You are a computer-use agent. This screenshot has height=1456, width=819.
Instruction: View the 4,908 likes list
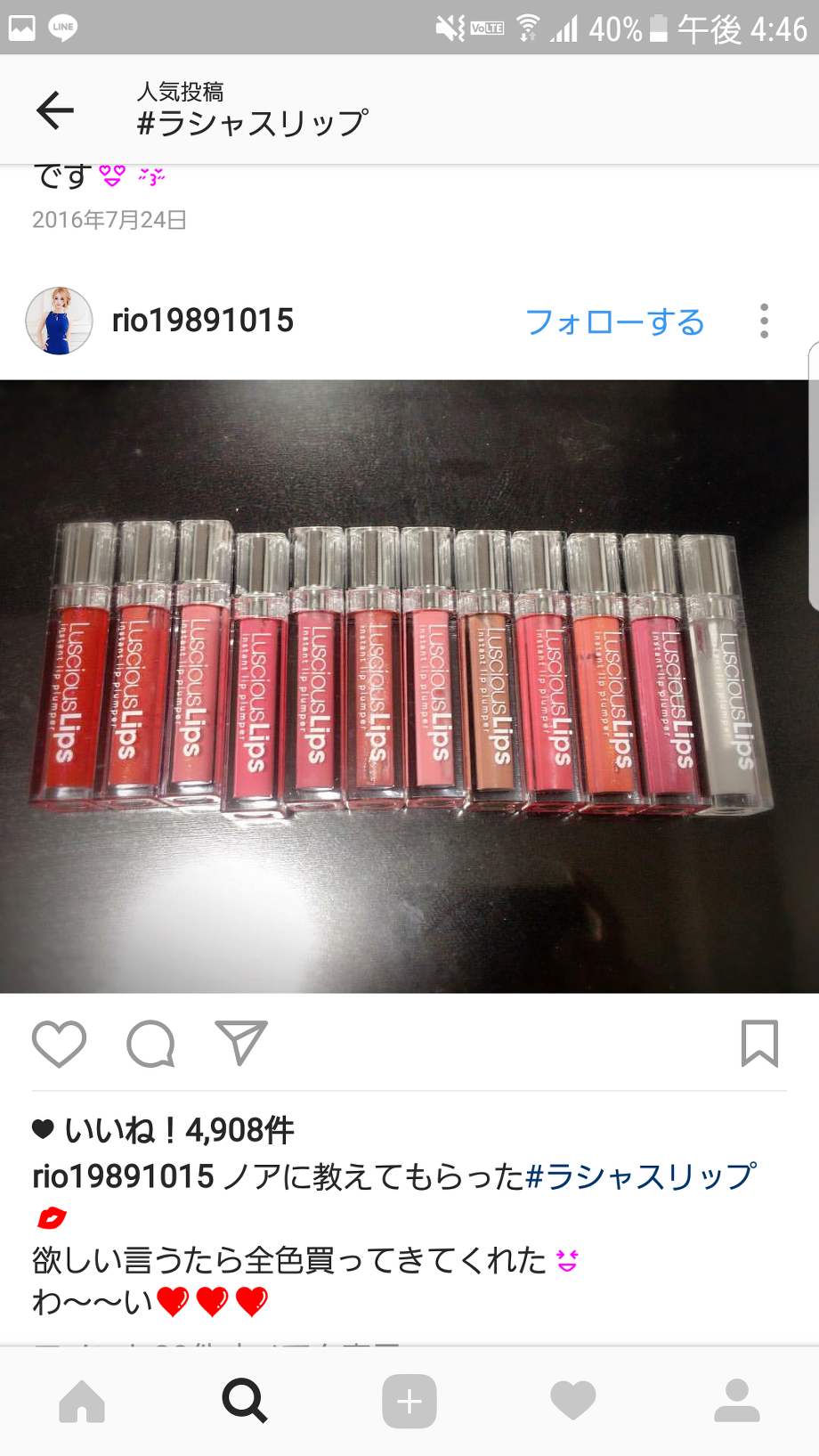tap(163, 1130)
